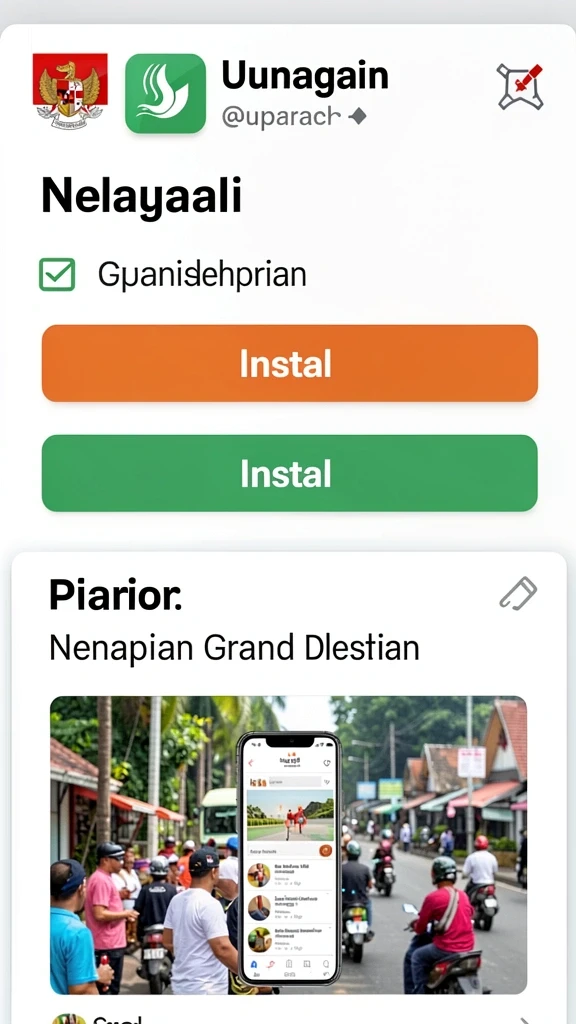Tap the red pen icon beside Uunagain

[x=520, y=86]
